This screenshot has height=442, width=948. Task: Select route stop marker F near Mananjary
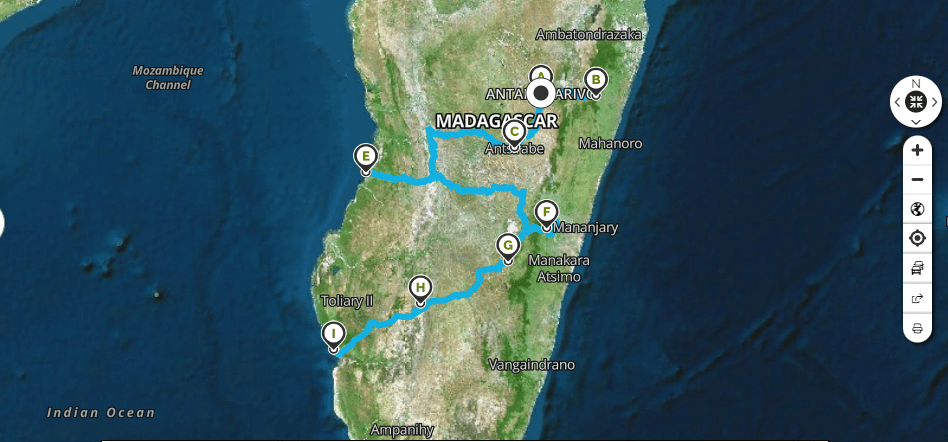546,212
